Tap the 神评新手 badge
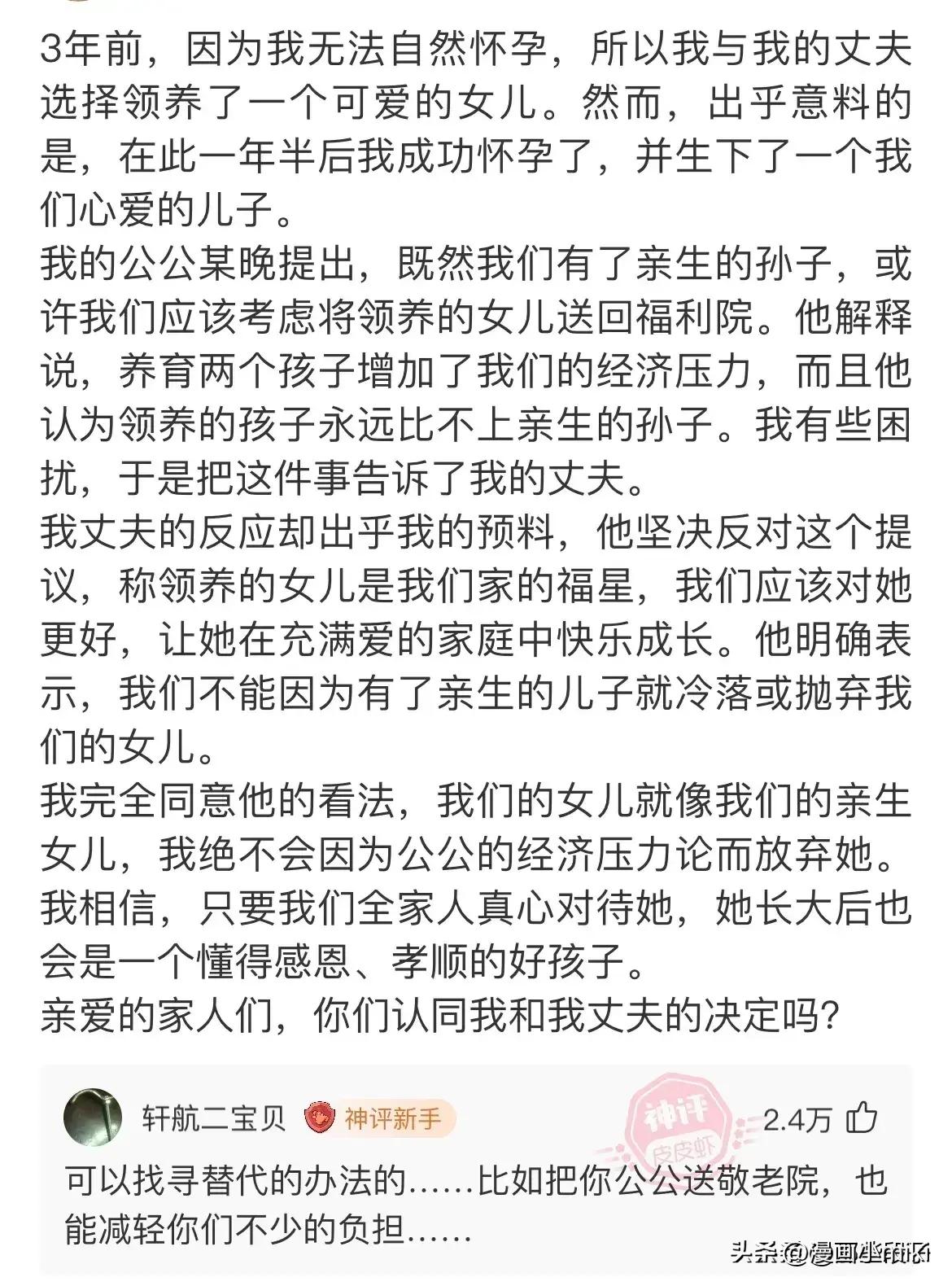This screenshot has height=1286, width=952. pyautogui.click(x=379, y=1119)
